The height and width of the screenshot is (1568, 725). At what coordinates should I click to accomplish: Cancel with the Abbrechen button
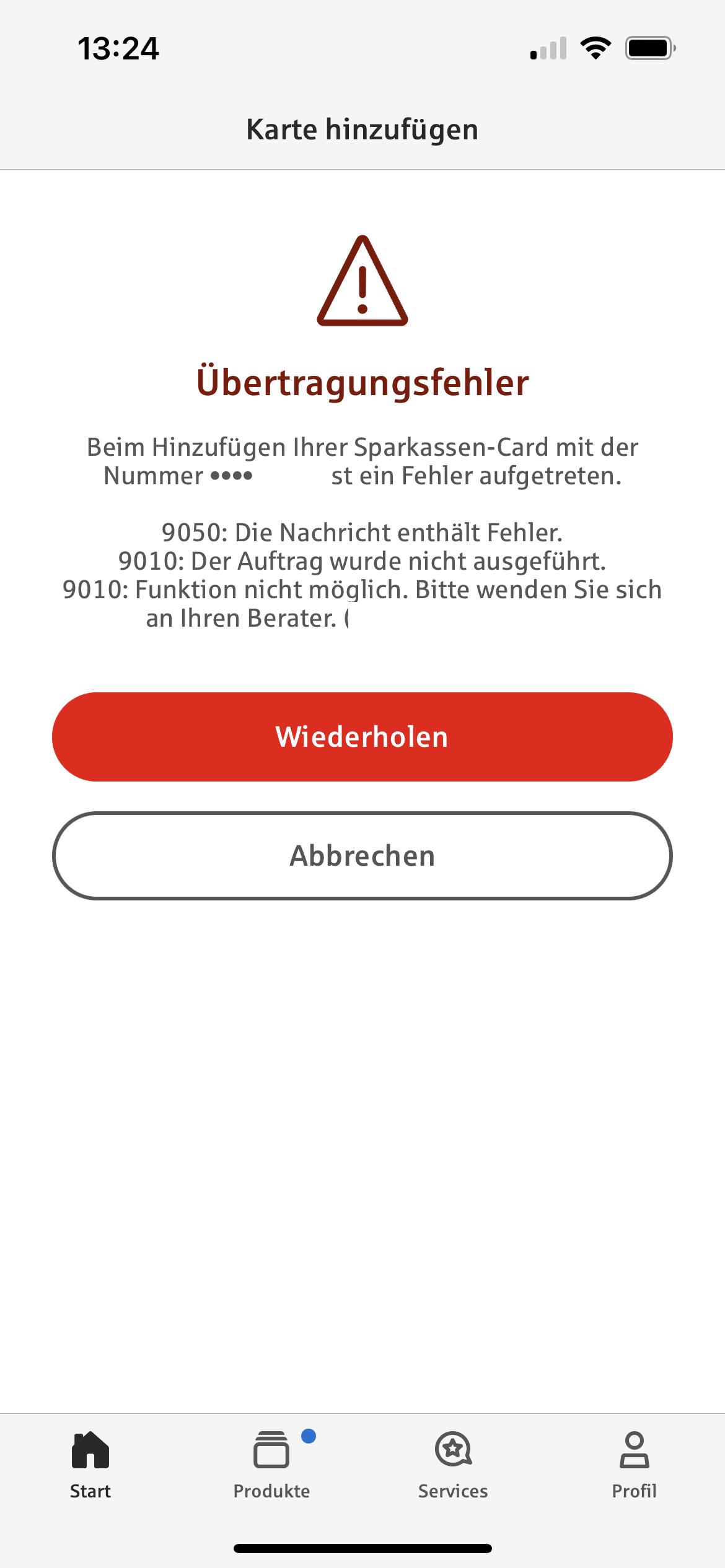(362, 856)
